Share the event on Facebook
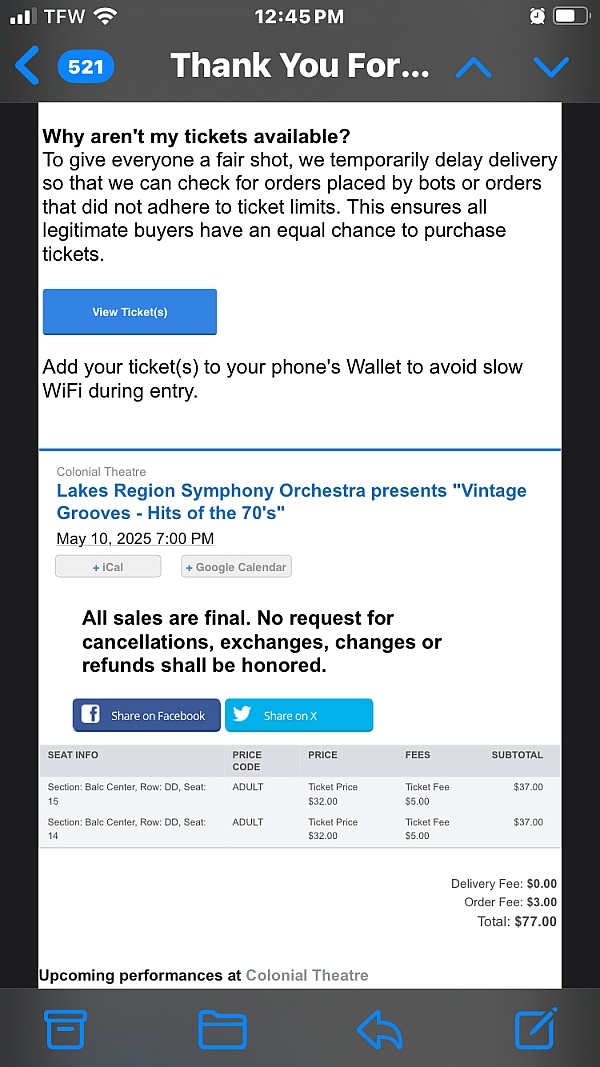This screenshot has width=600, height=1067. tap(146, 715)
